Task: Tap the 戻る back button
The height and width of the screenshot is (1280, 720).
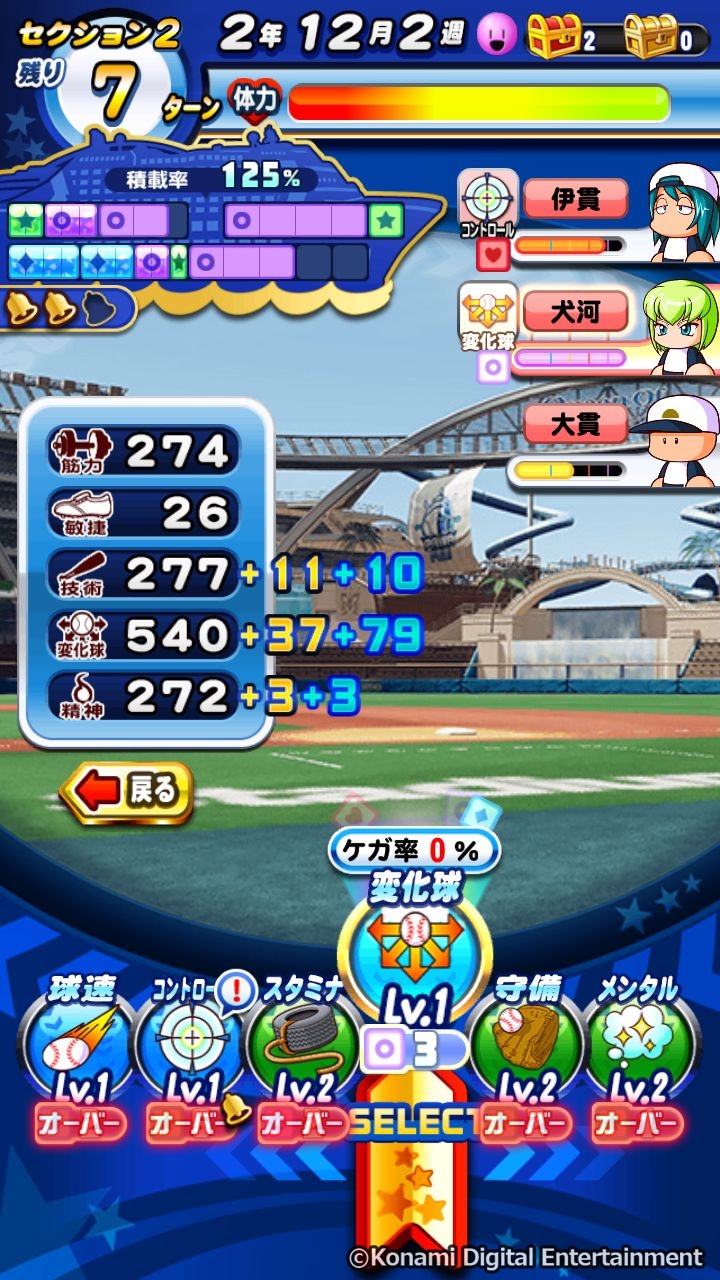Action: 127,792
